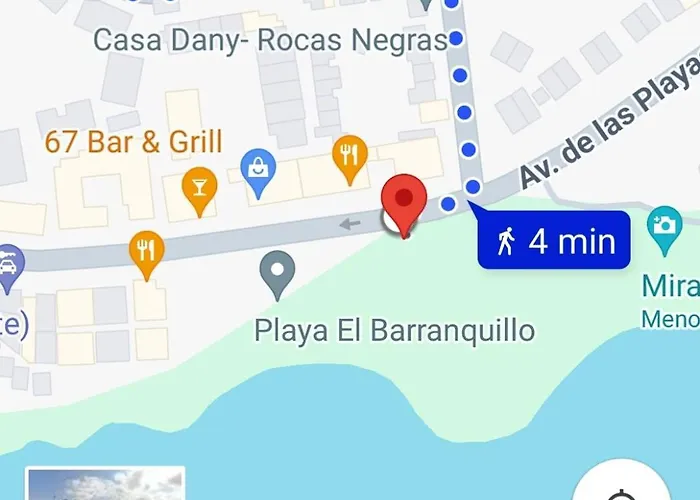Open the blue shopping bag place marker
This screenshot has width=700, height=500.
259,169
